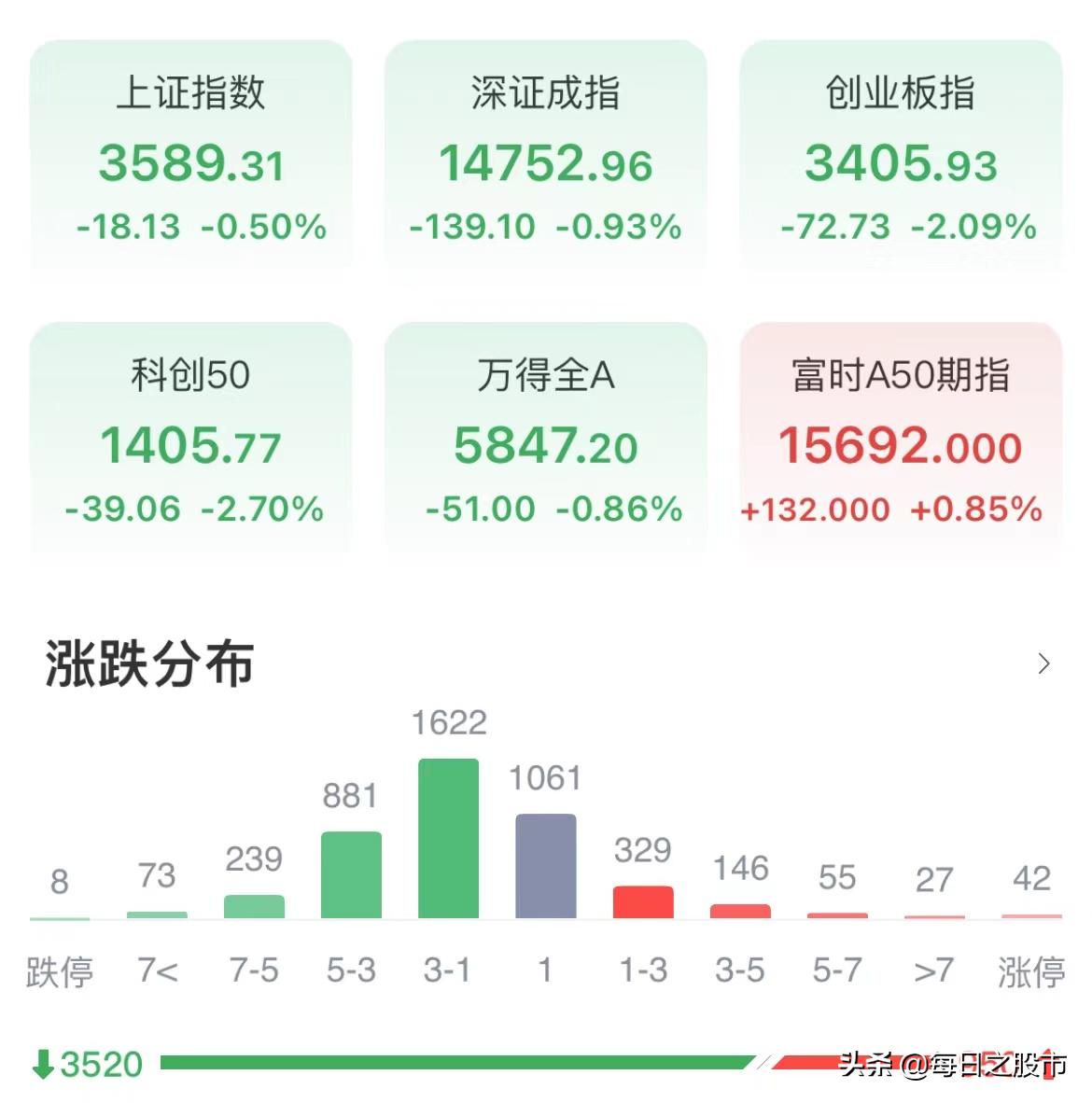
Task: Click the green down-arrow beside 3520
Action: pyautogui.click(x=44, y=1063)
